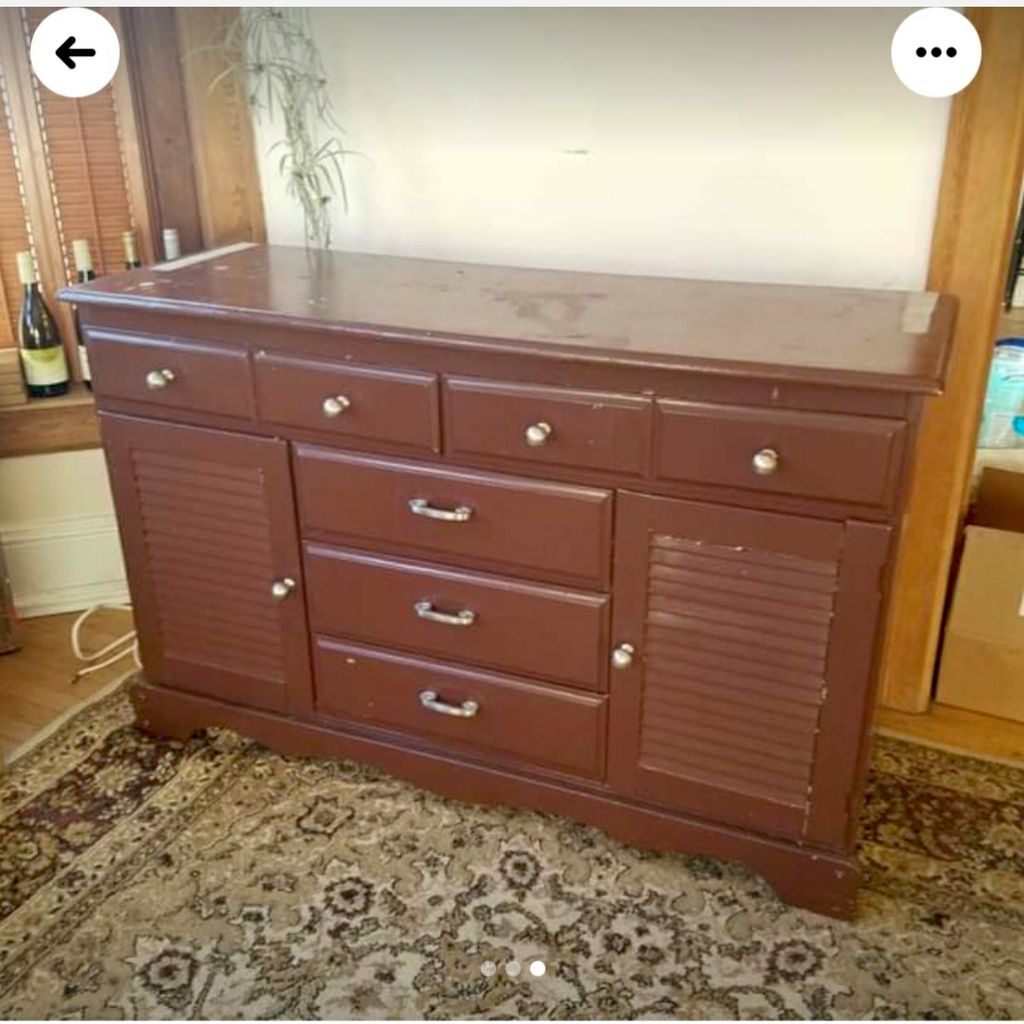The height and width of the screenshot is (1024, 1024).
Task: Open the three-dot overflow menu
Action: (x=936, y=53)
